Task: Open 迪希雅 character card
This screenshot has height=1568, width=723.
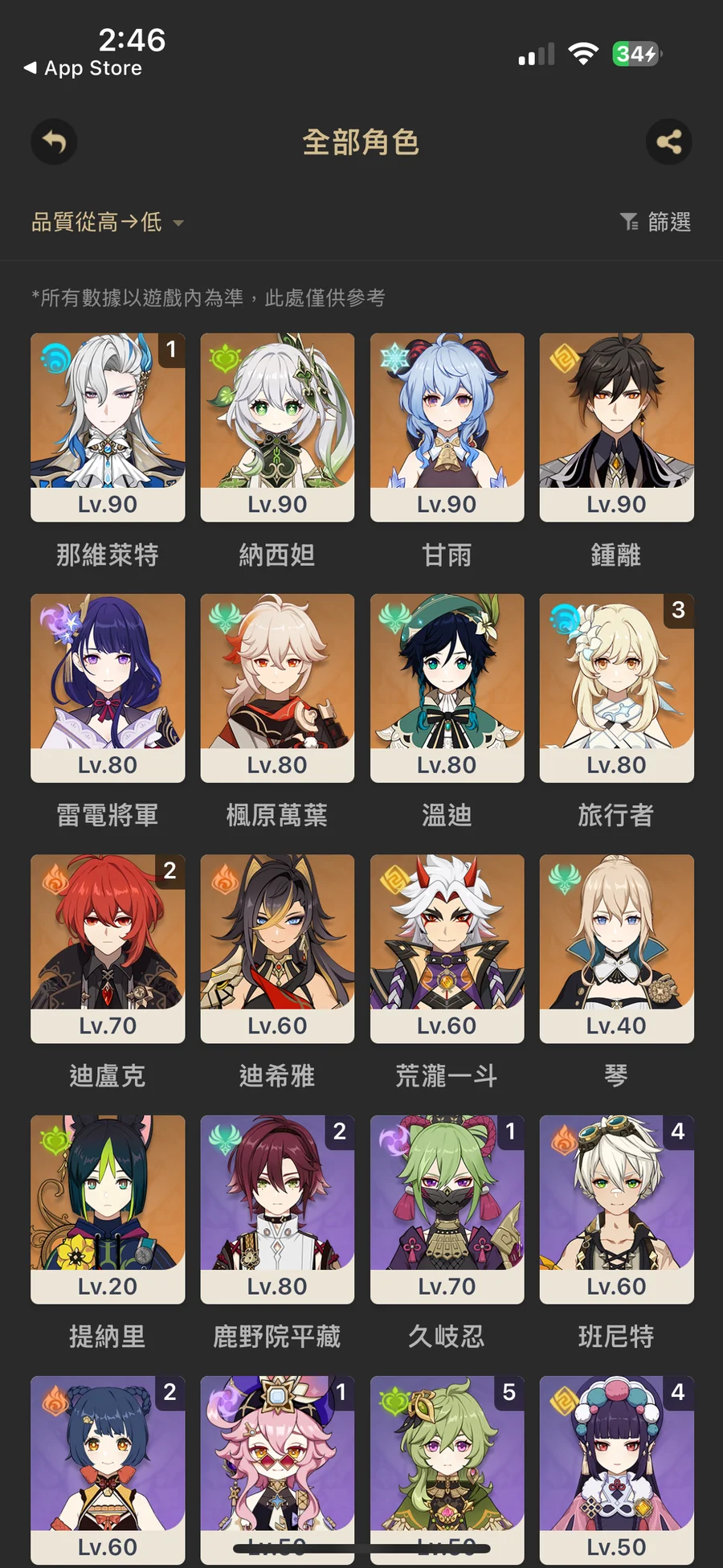Action: tap(277, 948)
